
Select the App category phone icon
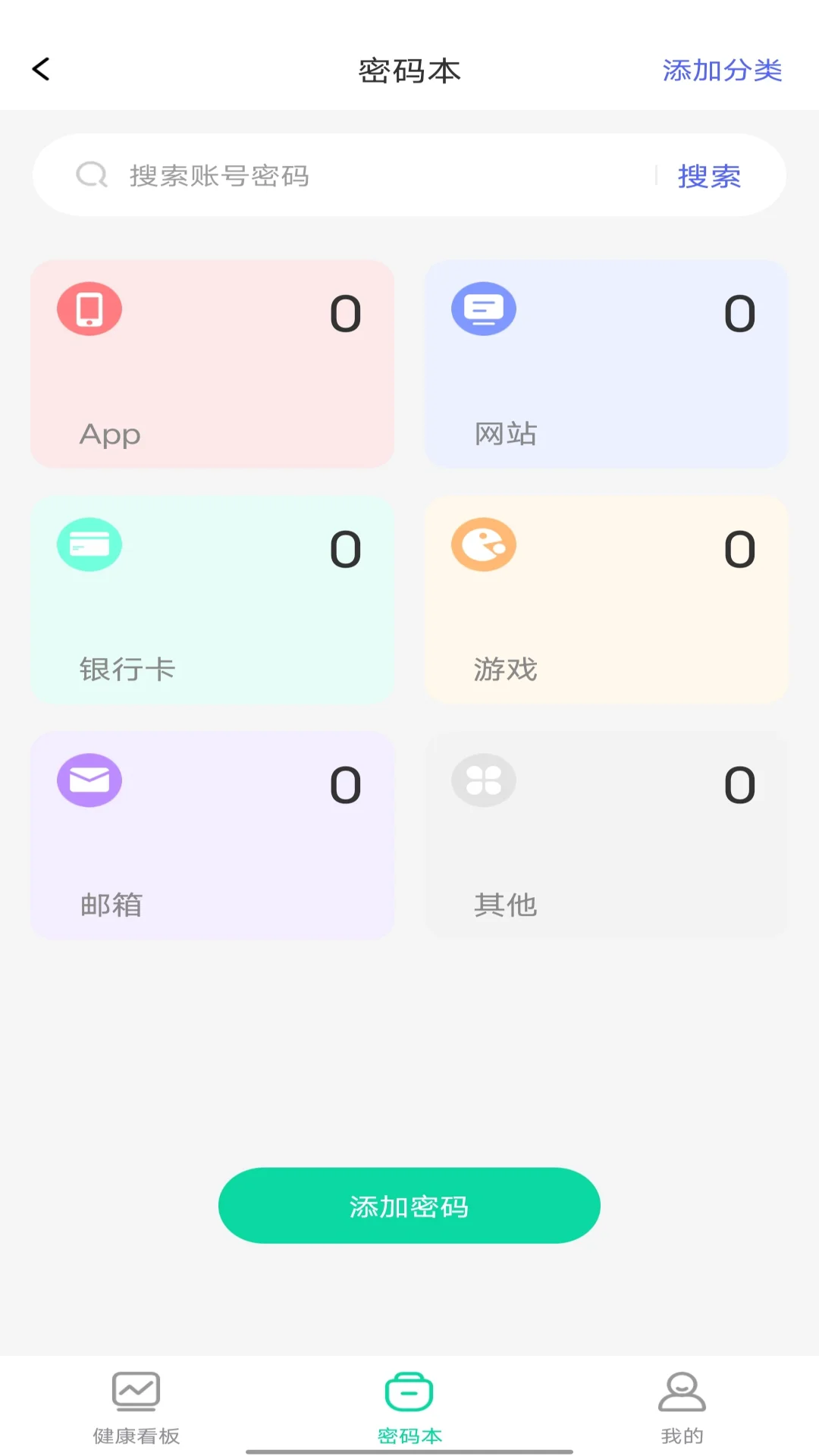pyautogui.click(x=89, y=308)
